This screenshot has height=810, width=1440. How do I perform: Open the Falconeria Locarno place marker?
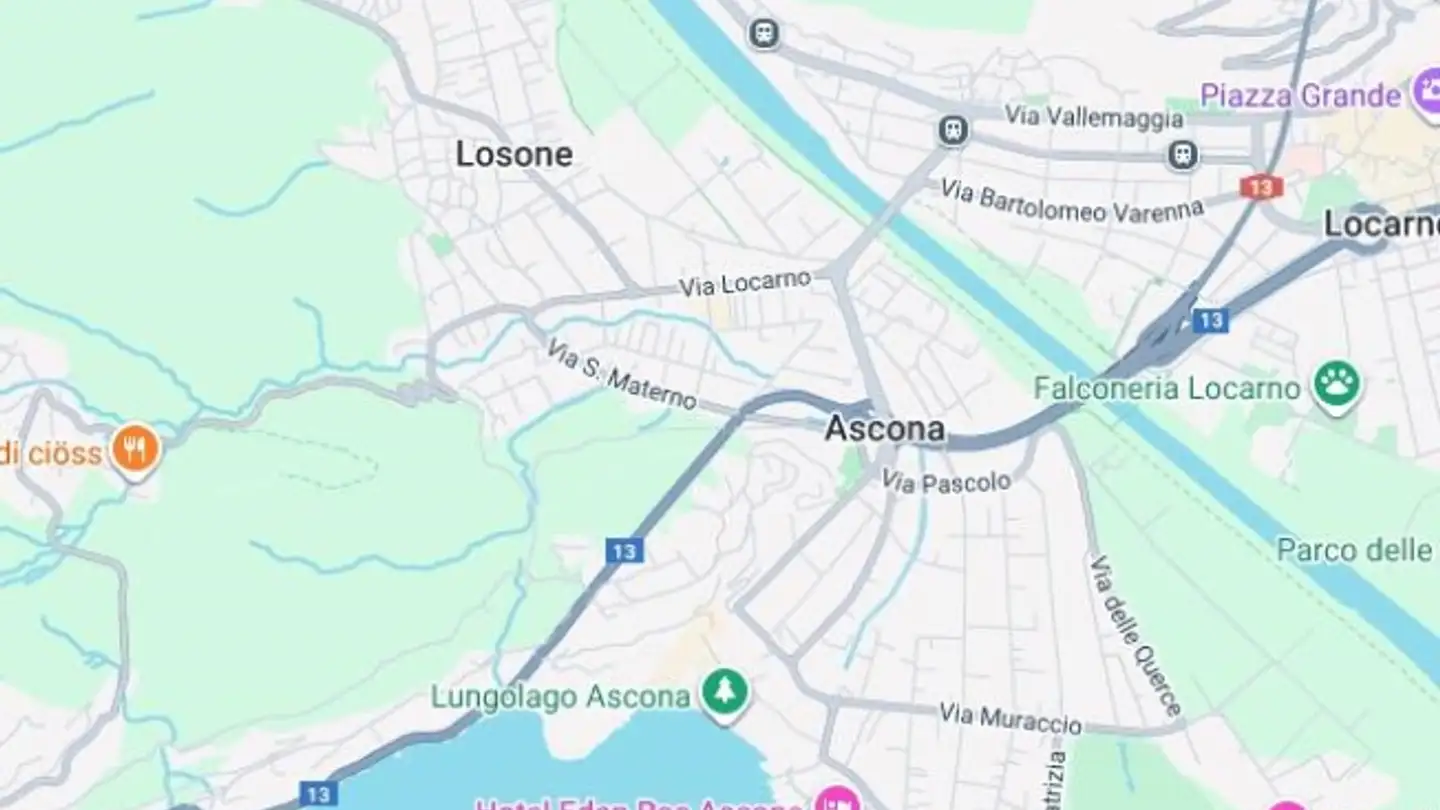[1337, 385]
